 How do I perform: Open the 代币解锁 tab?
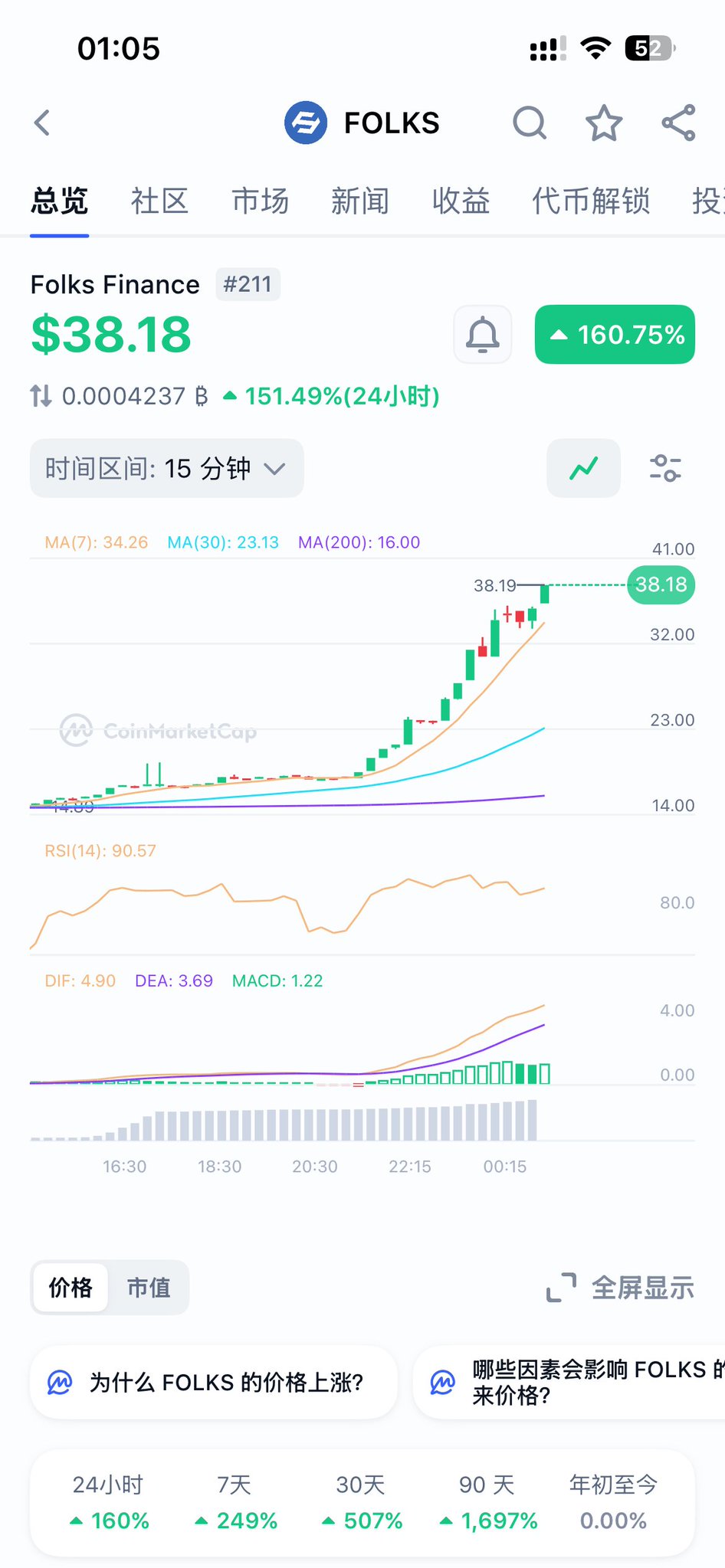pos(591,201)
